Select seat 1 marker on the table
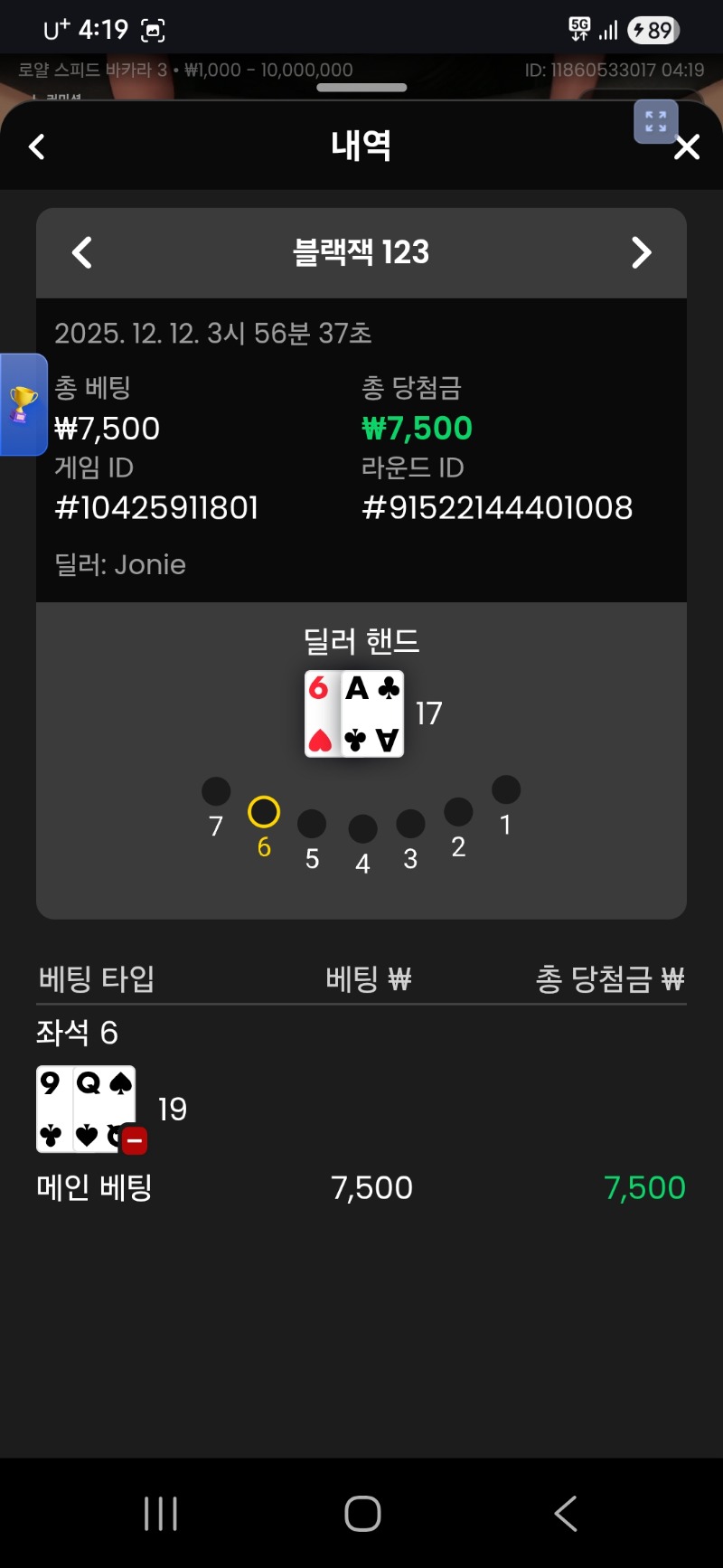 click(x=506, y=789)
